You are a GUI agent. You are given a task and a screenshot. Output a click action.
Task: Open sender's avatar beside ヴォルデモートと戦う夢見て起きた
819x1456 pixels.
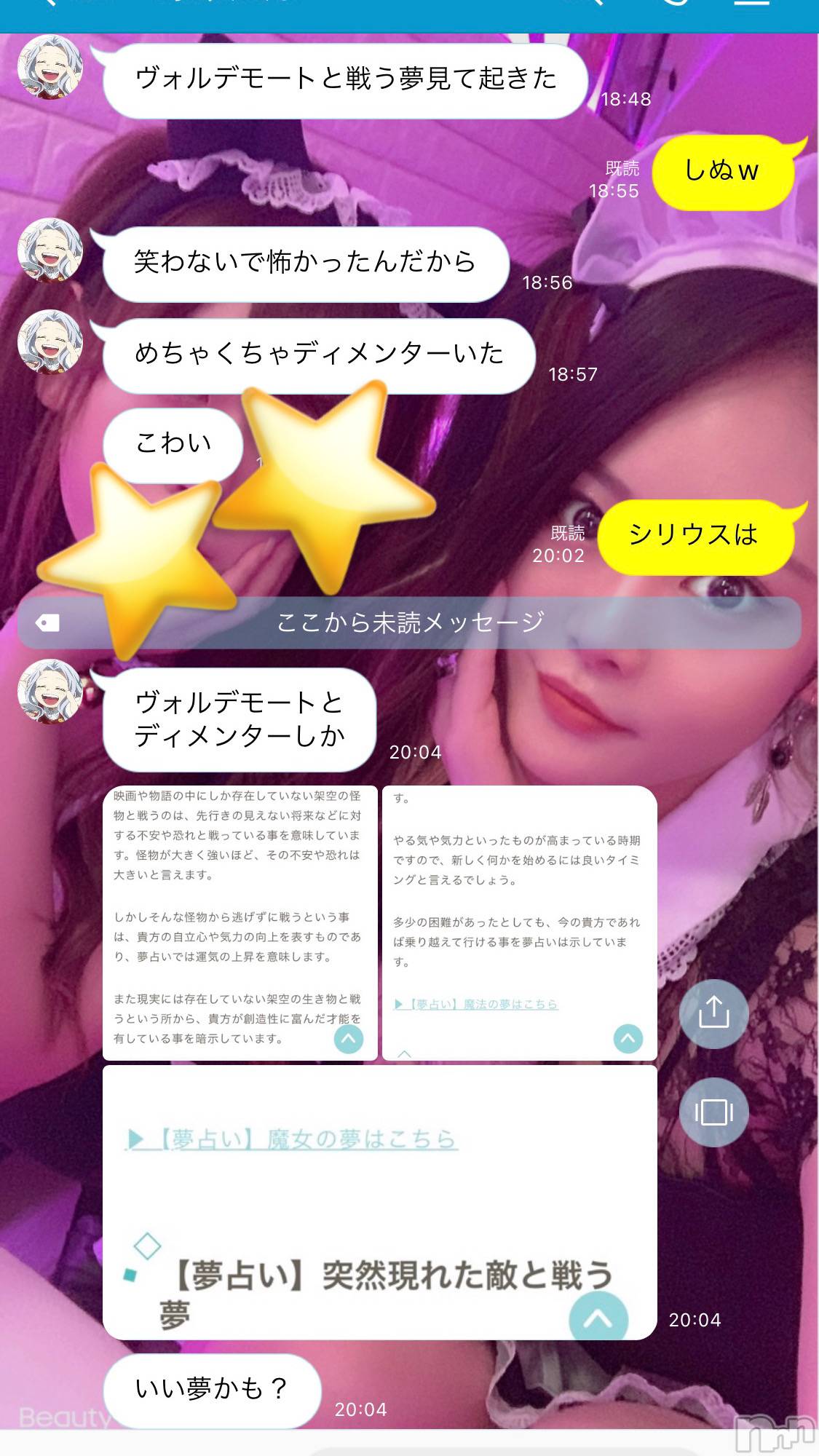[50, 66]
